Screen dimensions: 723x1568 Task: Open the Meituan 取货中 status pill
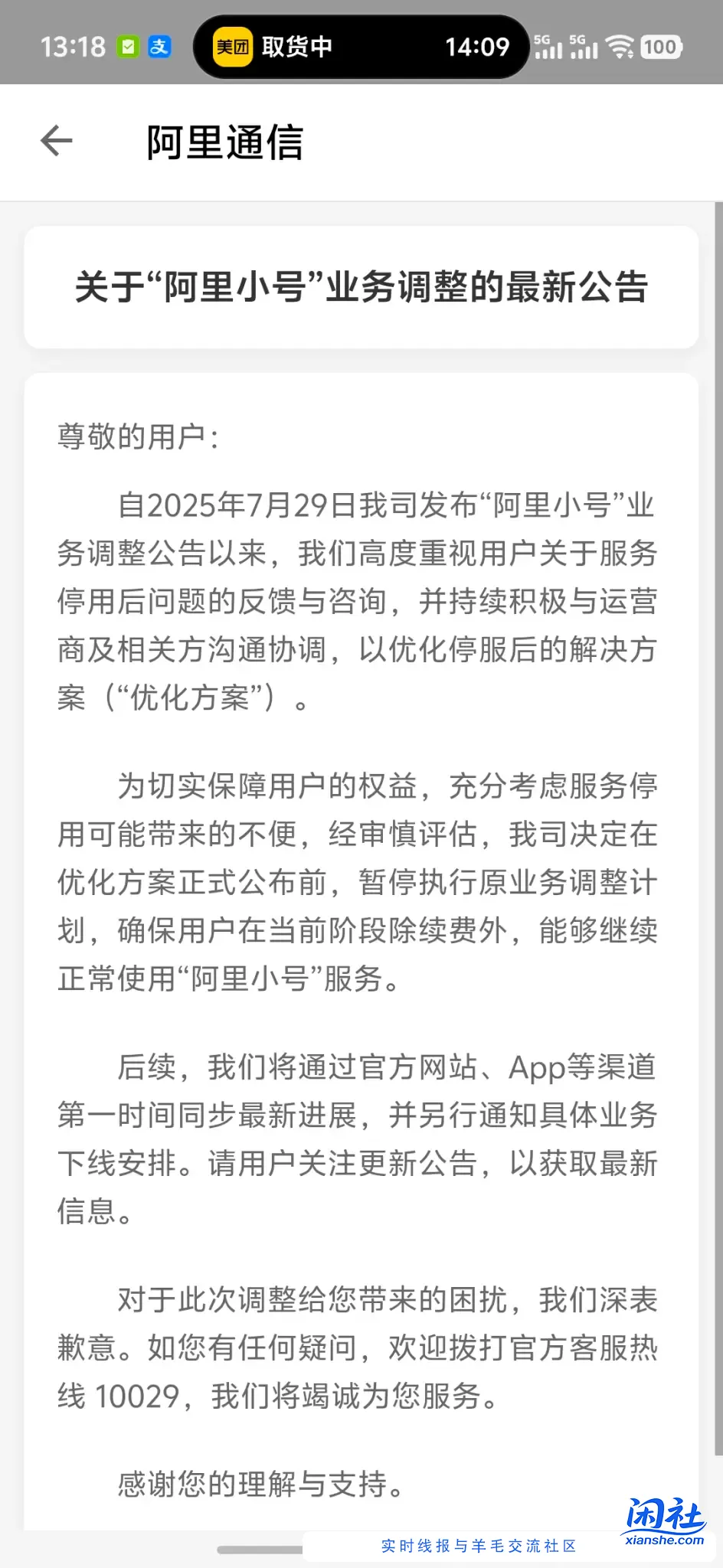(360, 47)
